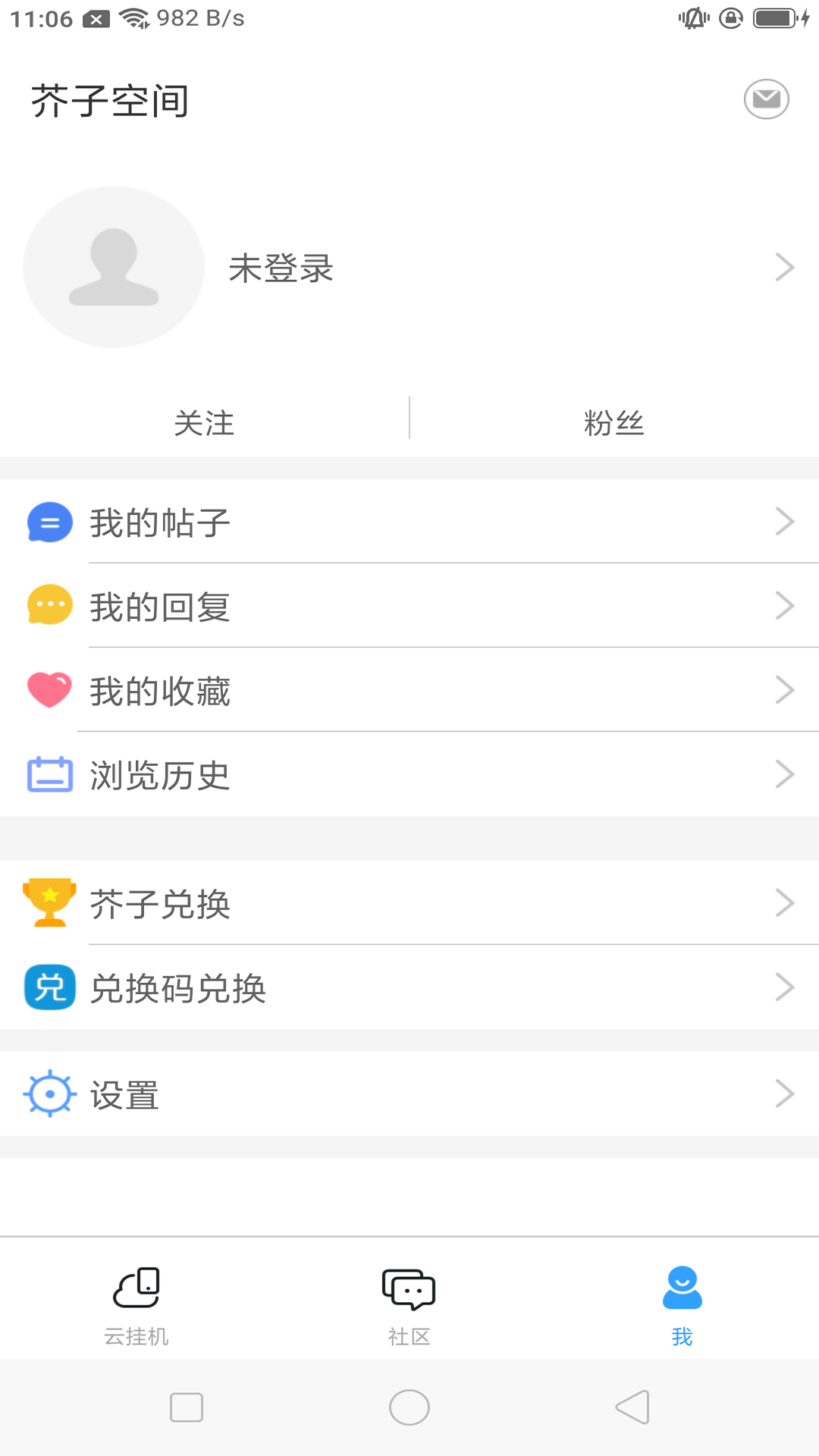Click the pink heart icon for 我的收藏
This screenshot has width=819, height=1456.
click(x=49, y=690)
